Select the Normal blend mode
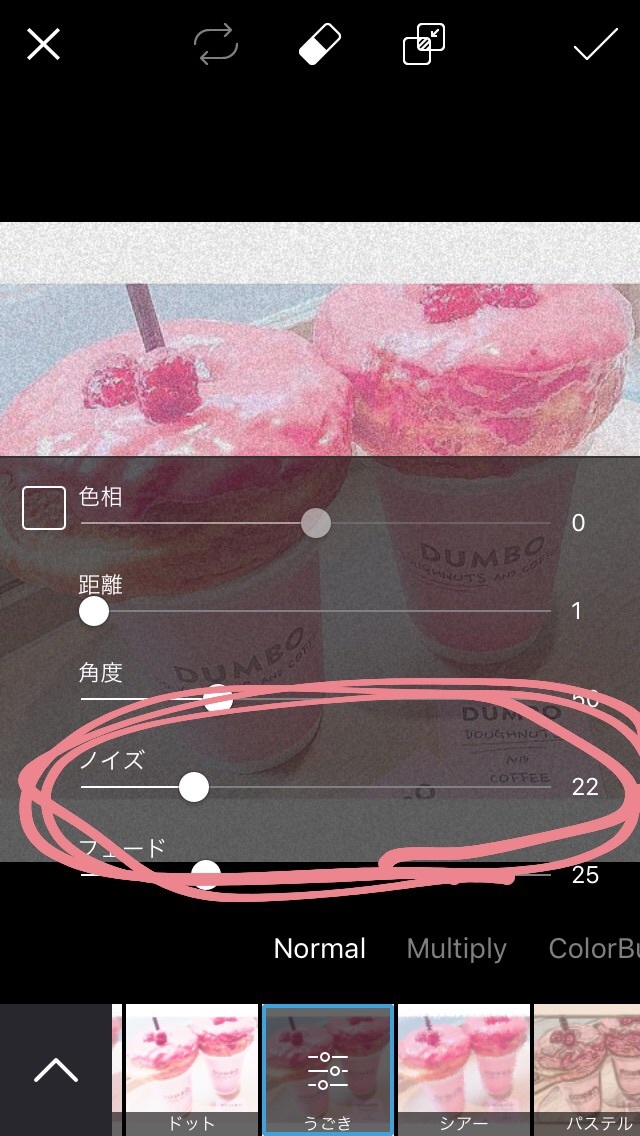This screenshot has width=640, height=1136. 320,948
